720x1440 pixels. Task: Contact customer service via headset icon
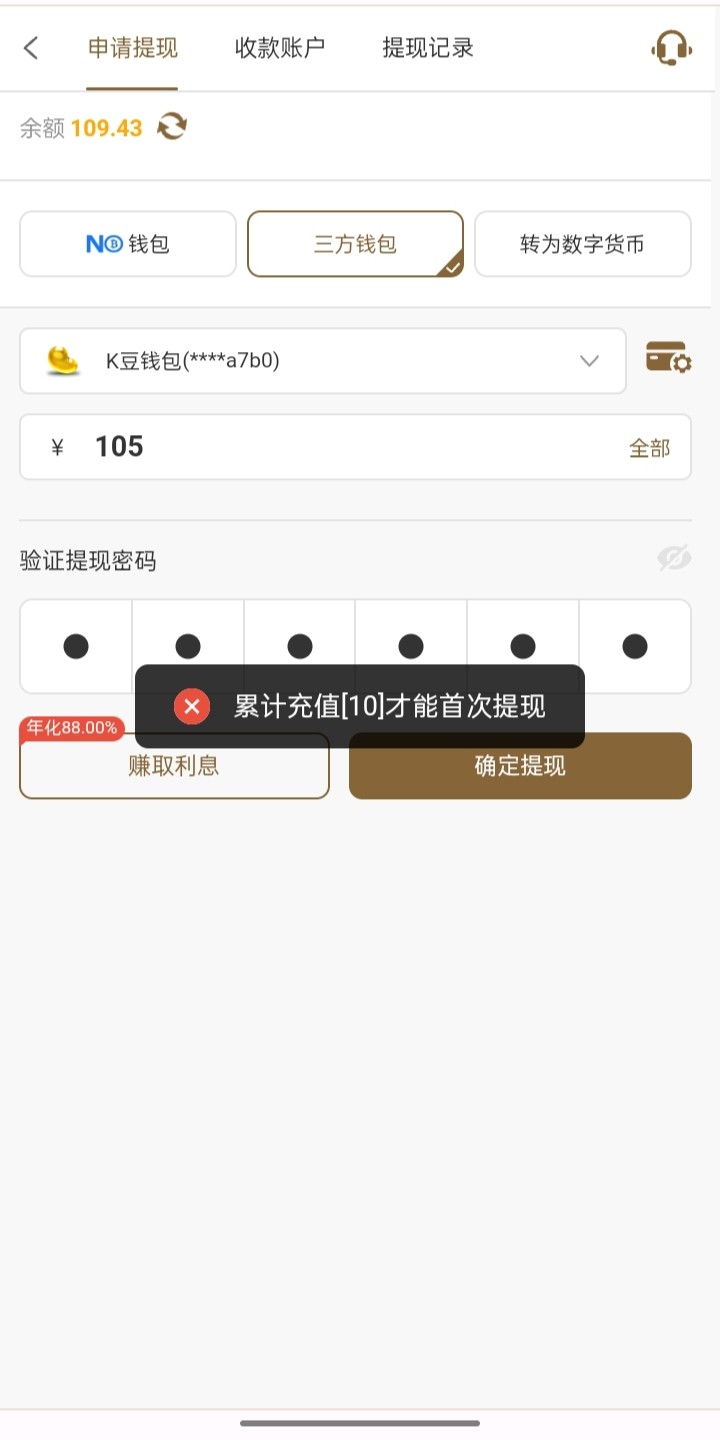(x=671, y=48)
